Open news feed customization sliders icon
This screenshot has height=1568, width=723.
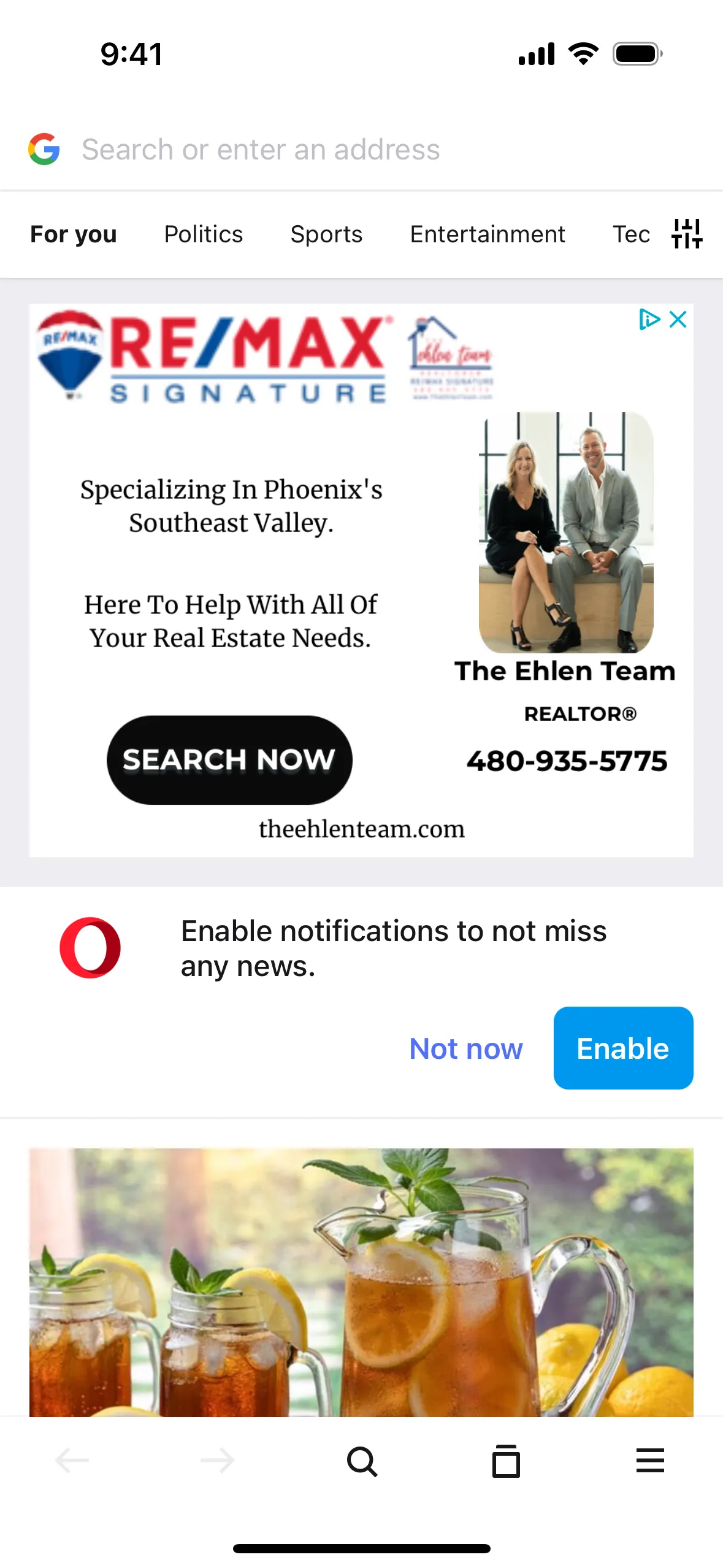pyautogui.click(x=686, y=234)
